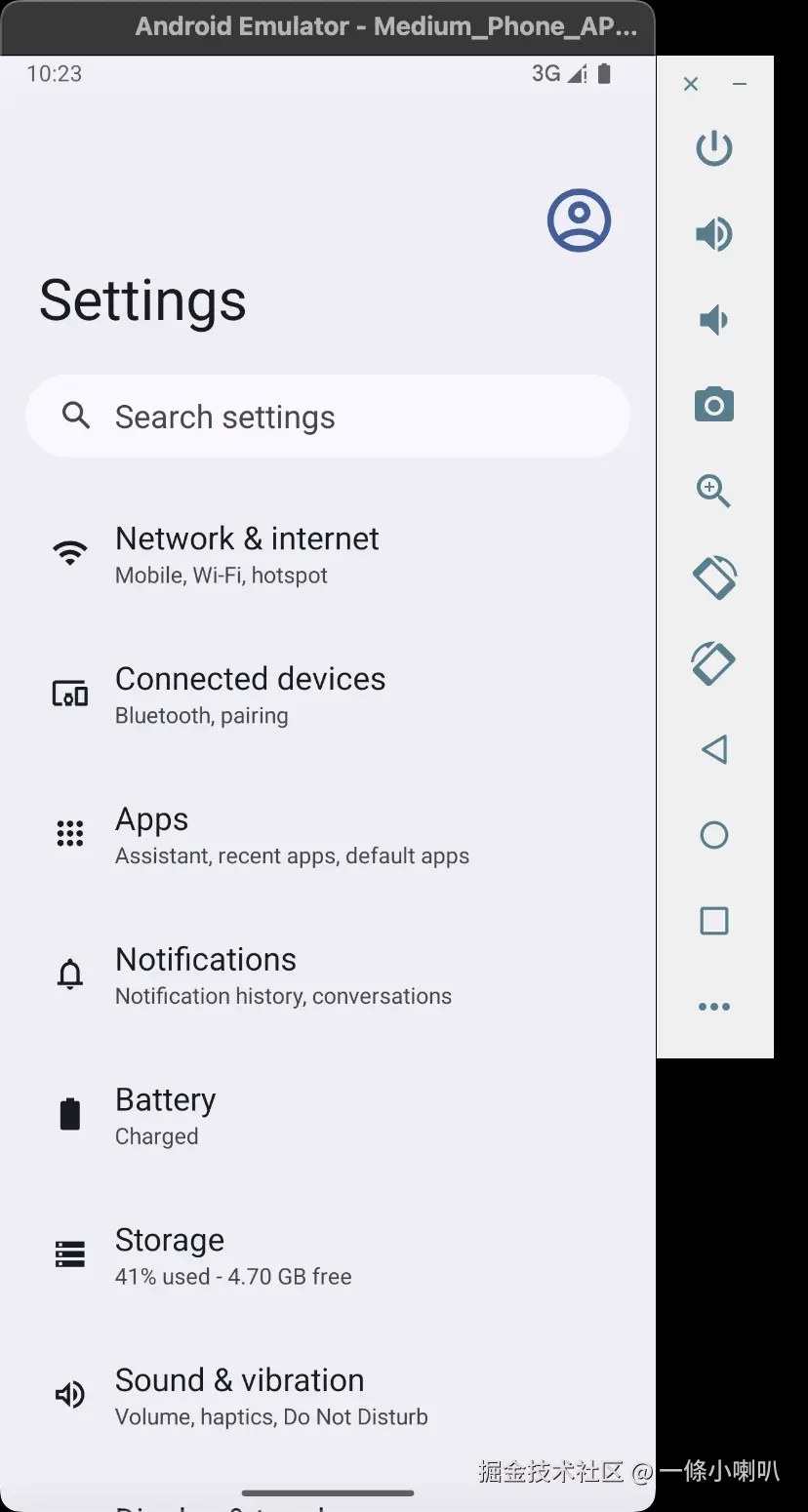Click the emulator power button

point(714,148)
